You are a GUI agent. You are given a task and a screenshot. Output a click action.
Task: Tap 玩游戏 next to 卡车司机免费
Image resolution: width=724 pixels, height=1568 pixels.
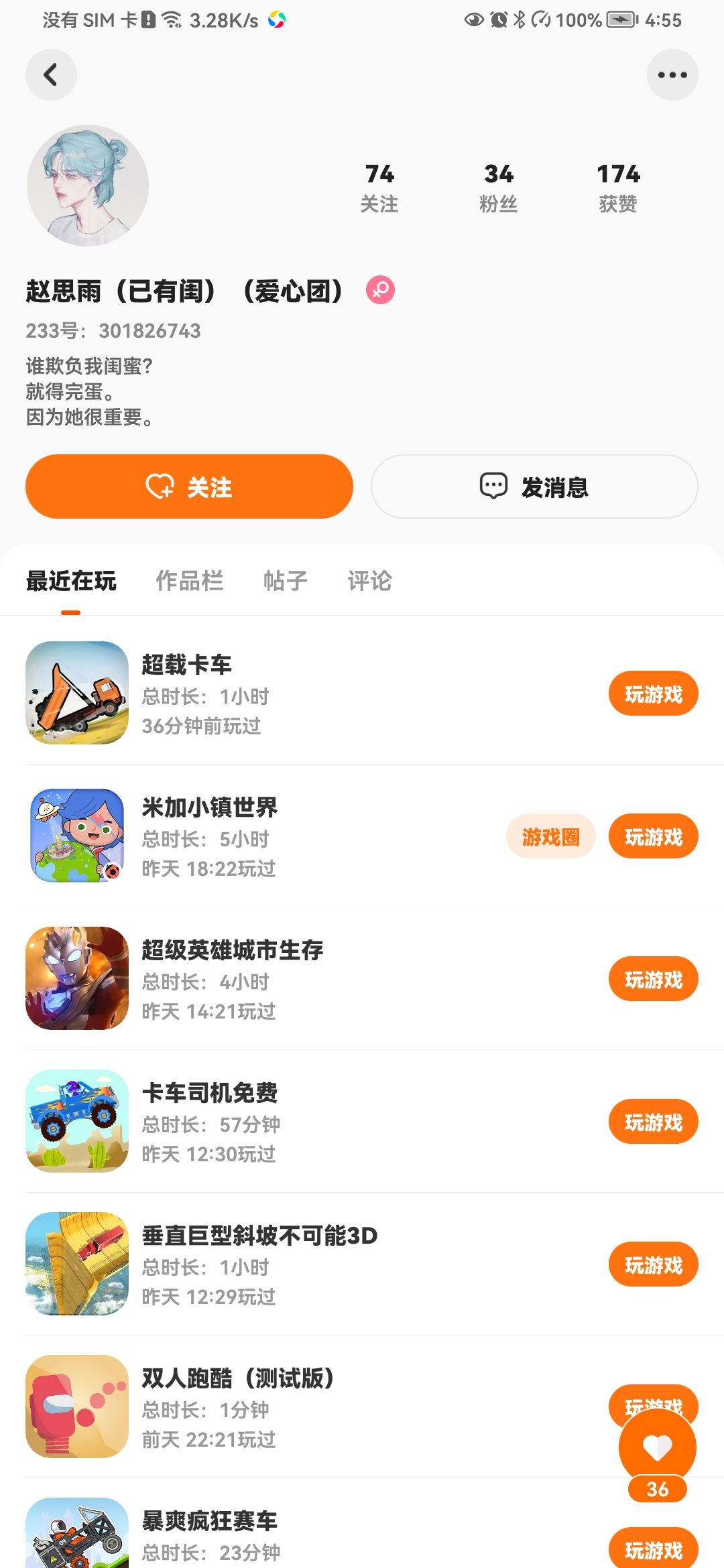tap(653, 1122)
